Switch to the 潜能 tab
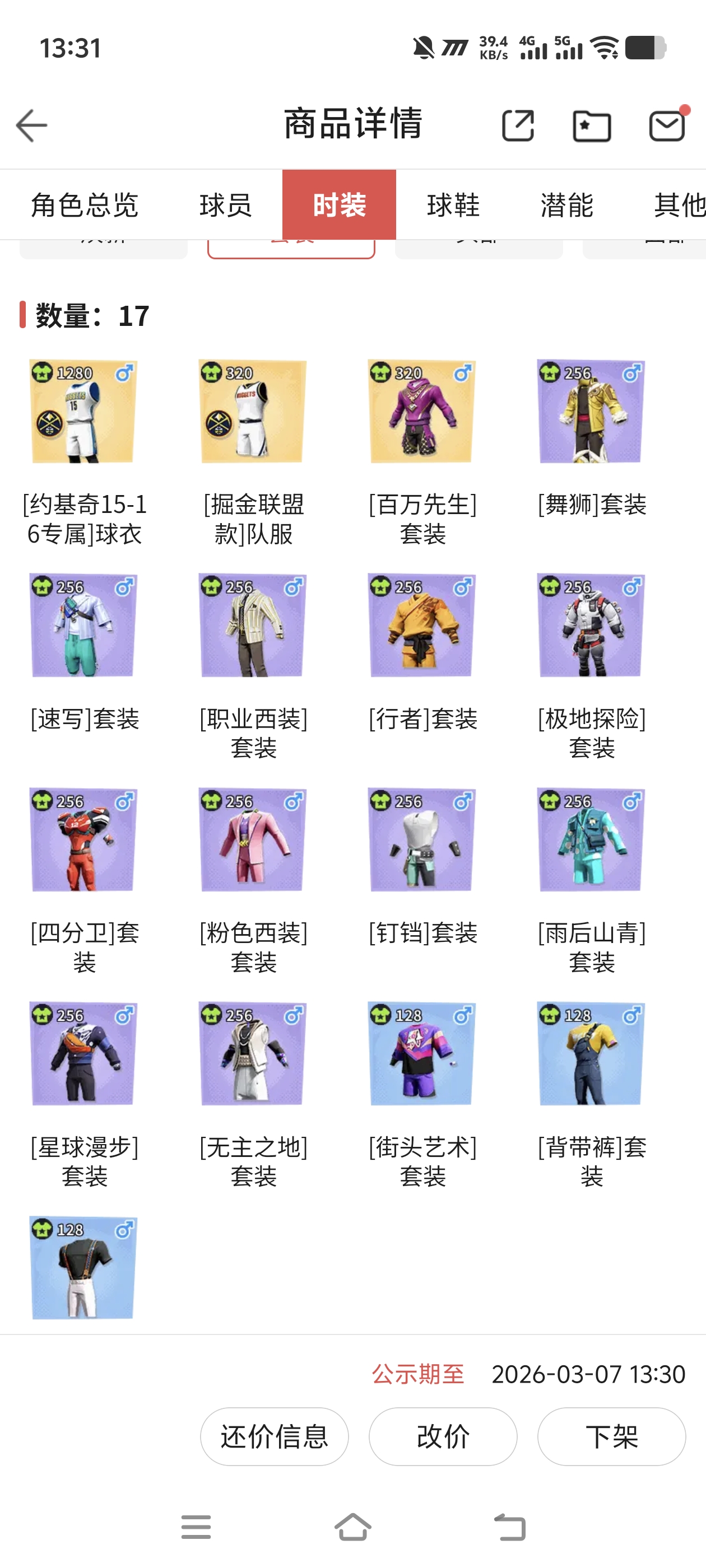Image resolution: width=706 pixels, height=1568 pixels. tap(566, 205)
